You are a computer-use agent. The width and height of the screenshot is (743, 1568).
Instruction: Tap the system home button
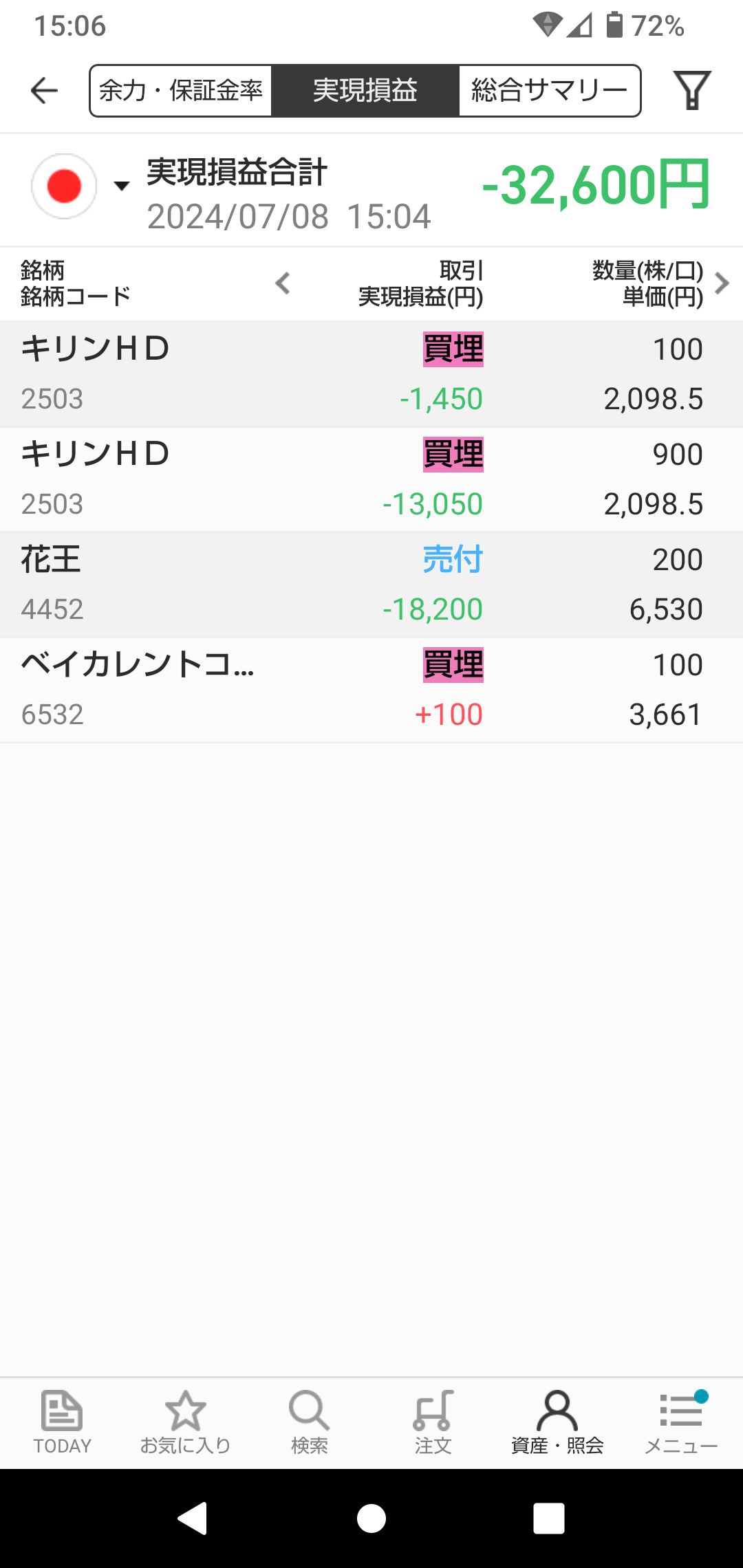coord(371,1518)
